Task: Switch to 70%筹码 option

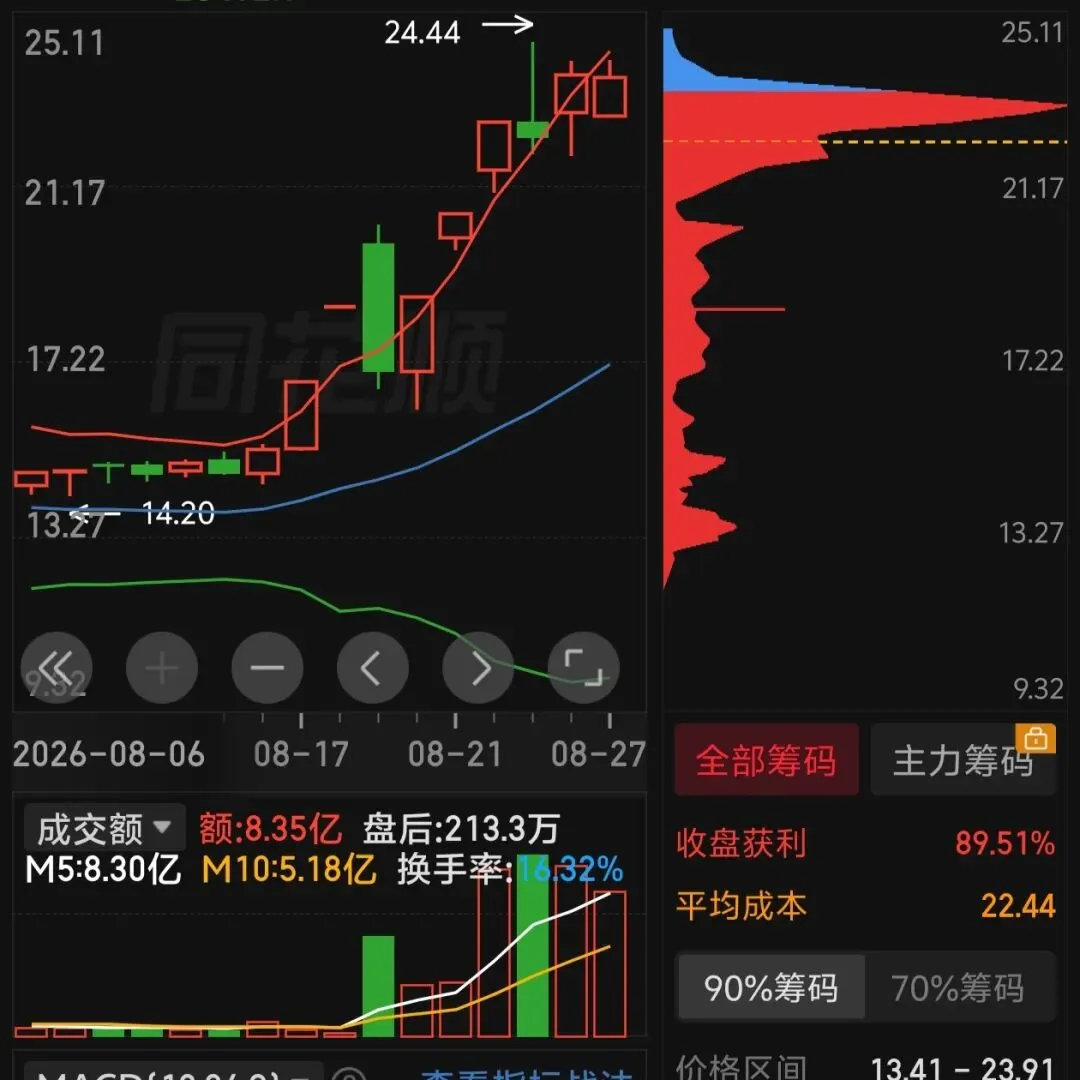Action: [958, 987]
